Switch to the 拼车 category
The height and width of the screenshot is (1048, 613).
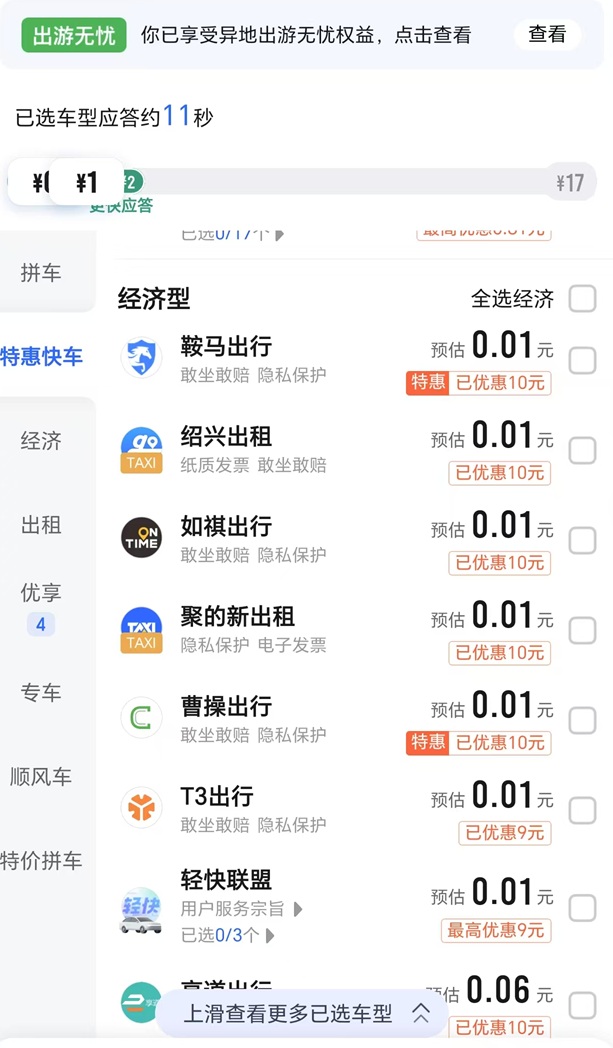41,273
